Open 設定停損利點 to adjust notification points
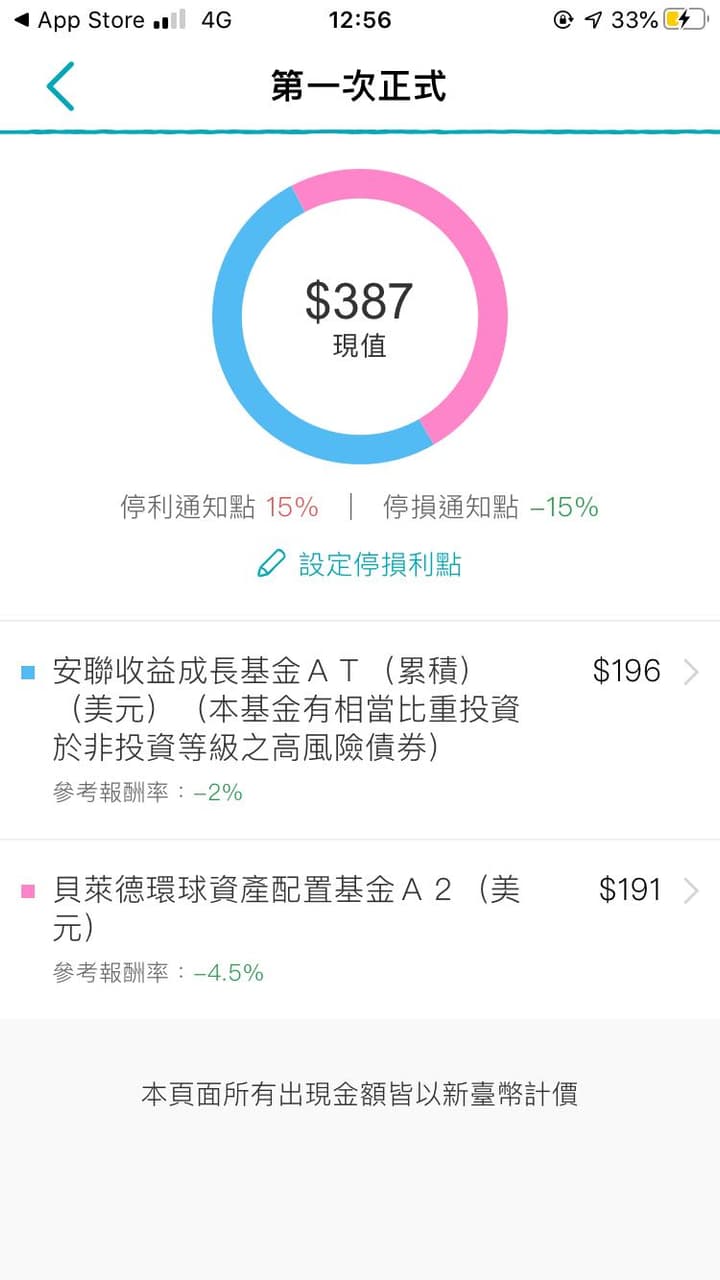The image size is (720, 1280). pyautogui.click(x=380, y=565)
